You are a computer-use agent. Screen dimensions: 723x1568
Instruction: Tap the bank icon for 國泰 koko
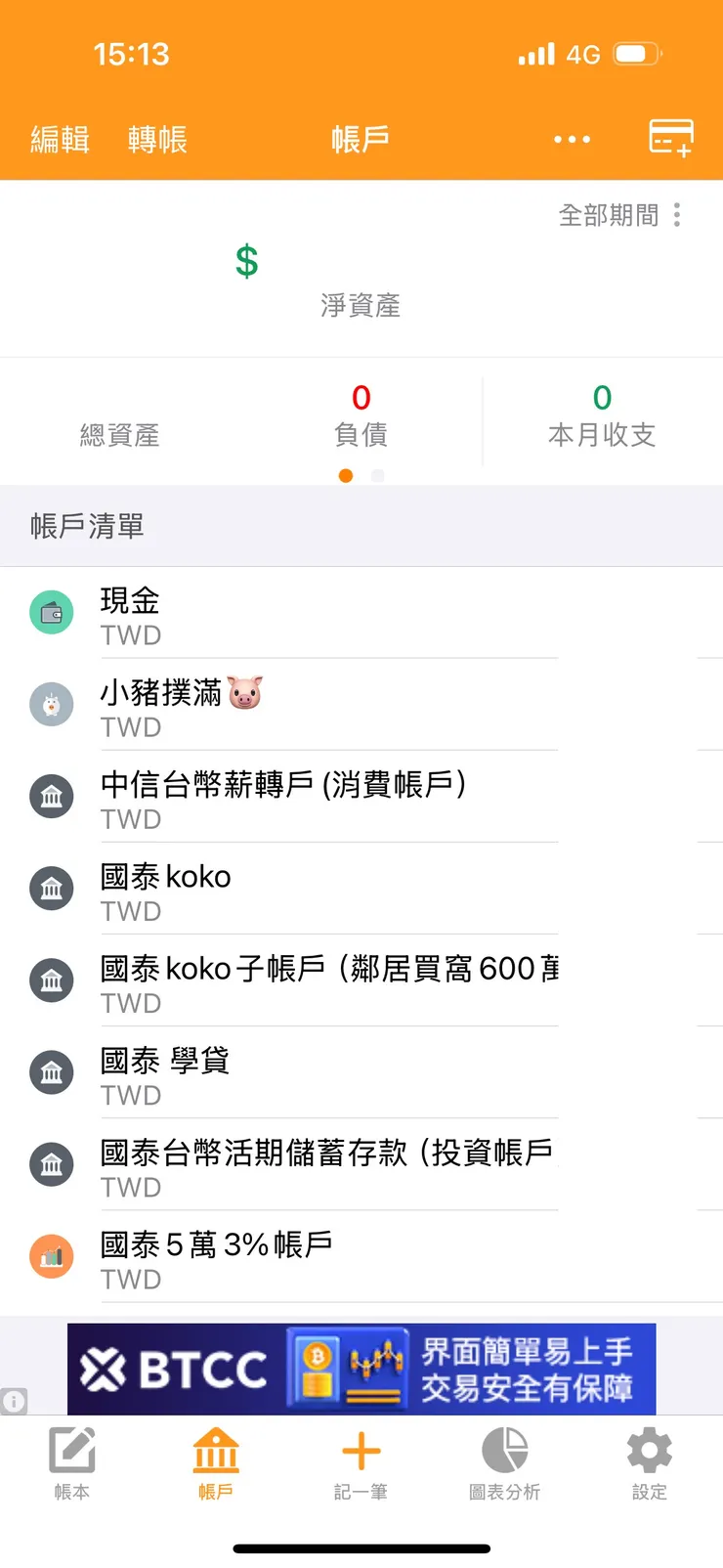[x=51, y=888]
